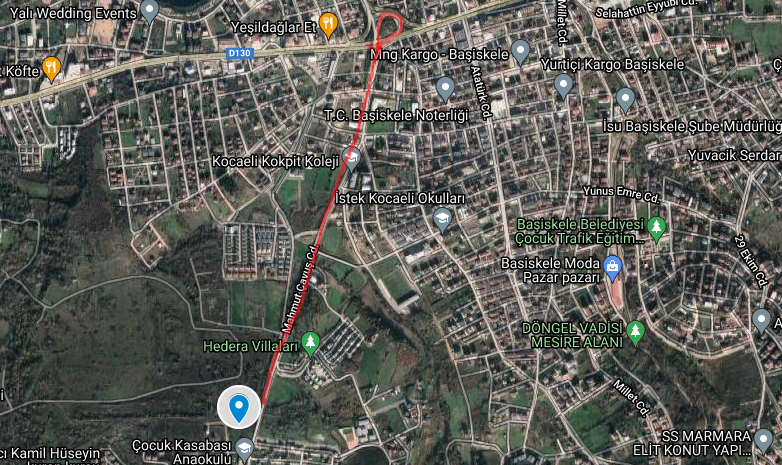Tap the SS Marmara Elit Konut pin

pos(765,438)
